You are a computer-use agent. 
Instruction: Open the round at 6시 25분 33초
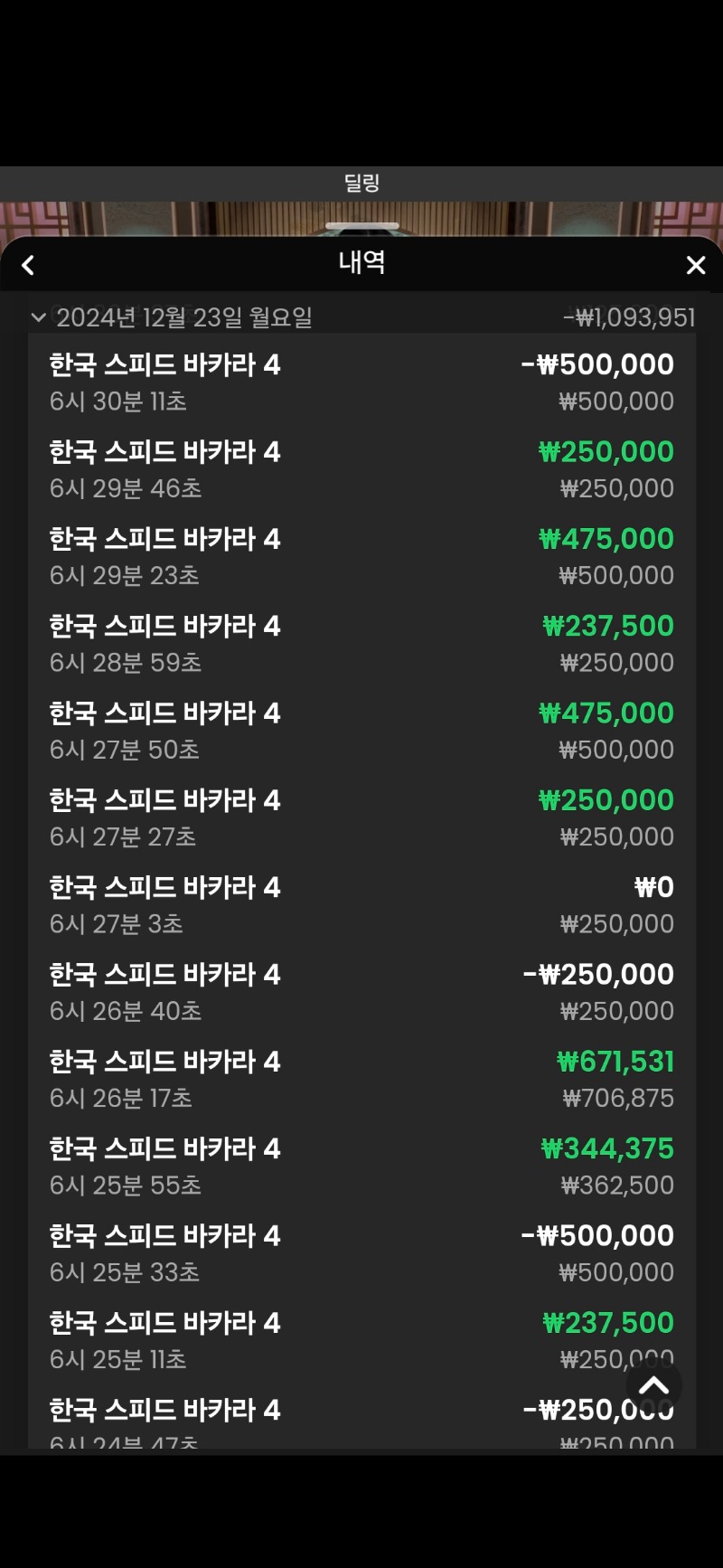pos(361,1253)
